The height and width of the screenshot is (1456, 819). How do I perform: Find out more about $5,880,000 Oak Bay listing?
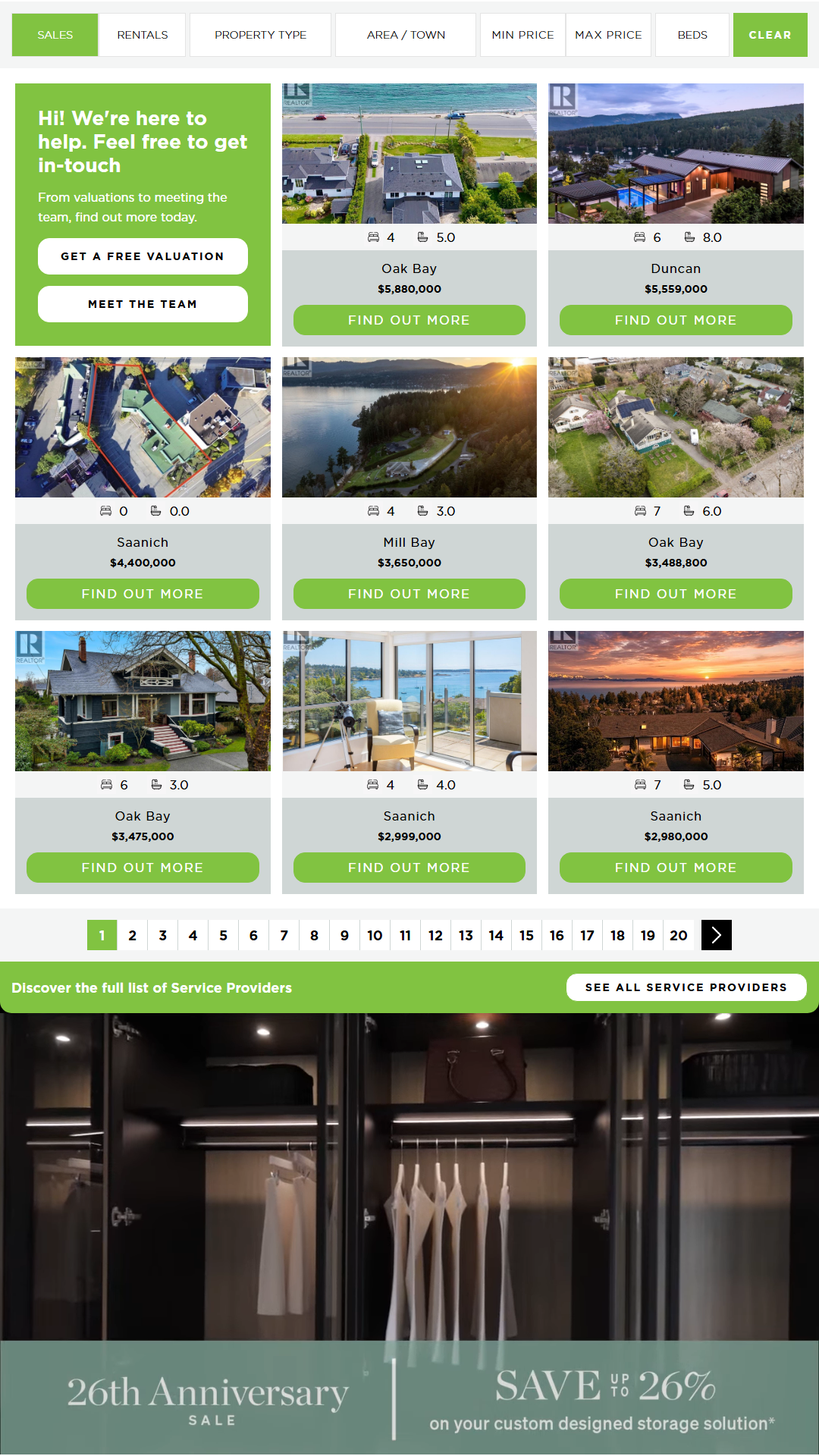409,320
